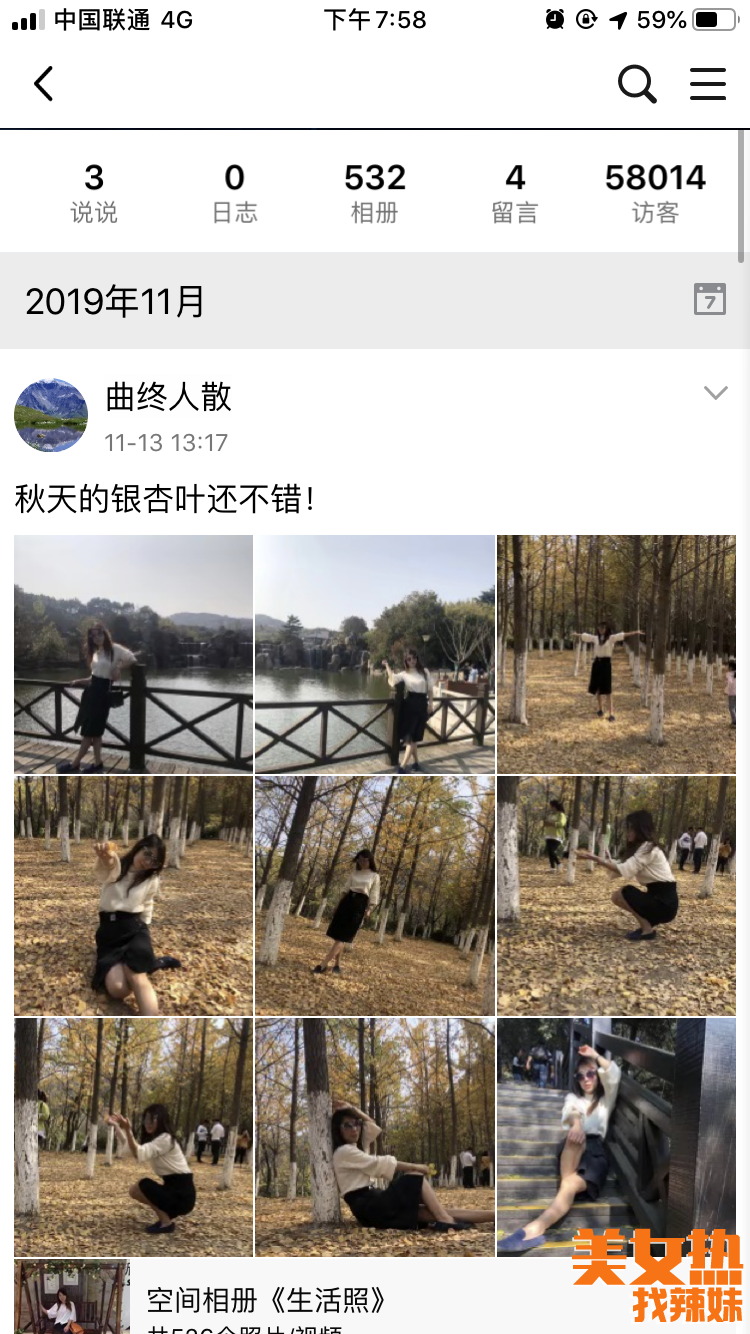Open the 日志 section
The image size is (750, 1334).
234,192
